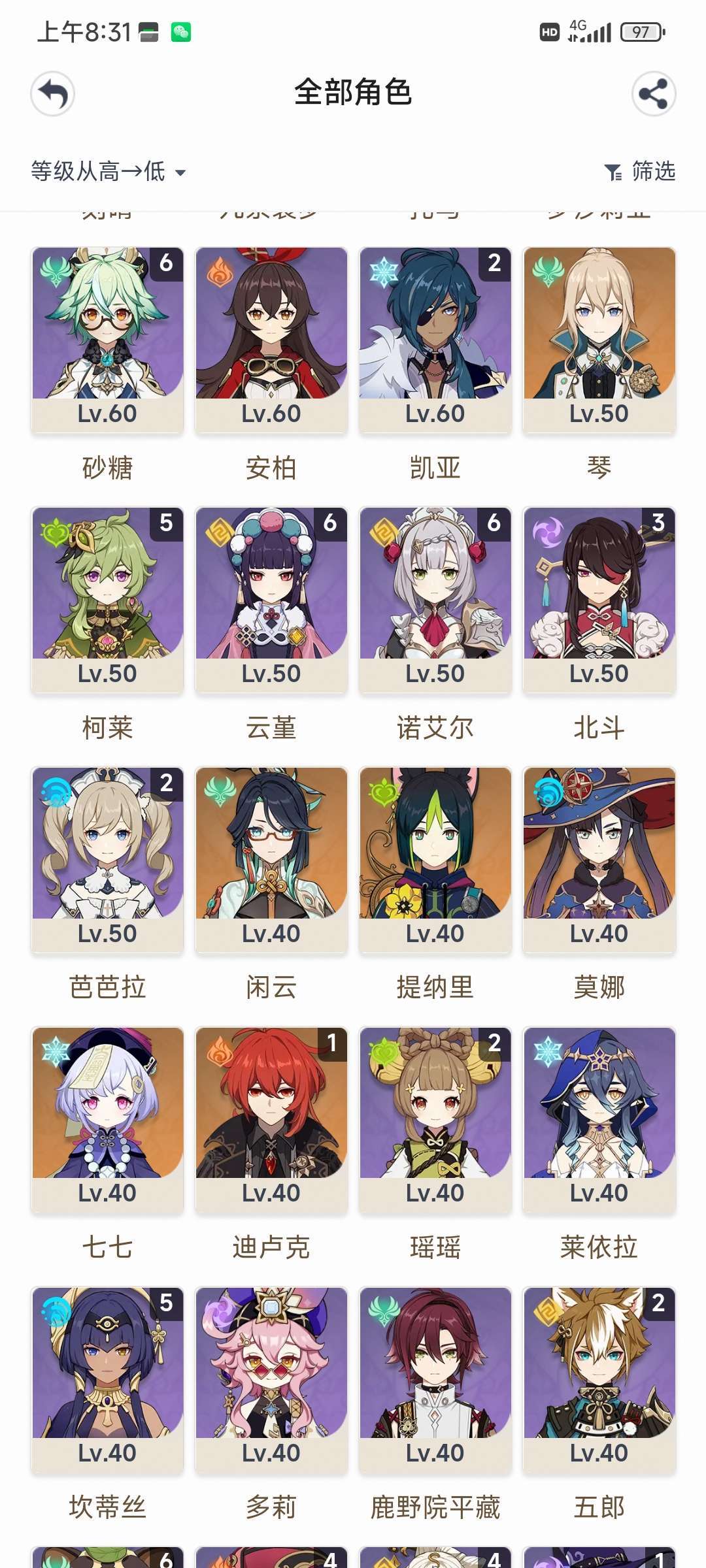Select 诺艾尔 from the grid

click(435, 600)
